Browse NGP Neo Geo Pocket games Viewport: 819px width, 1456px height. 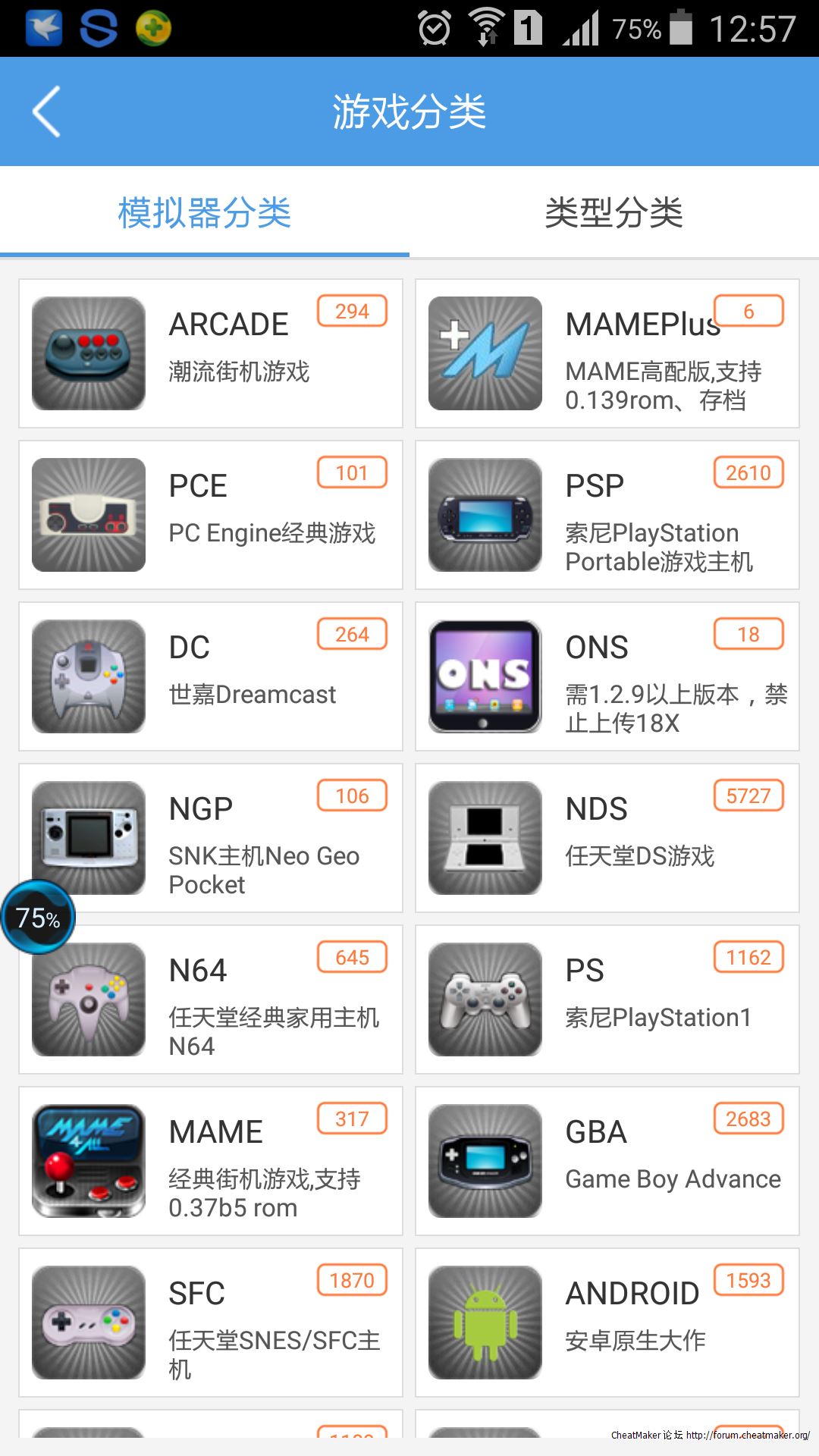point(227,838)
